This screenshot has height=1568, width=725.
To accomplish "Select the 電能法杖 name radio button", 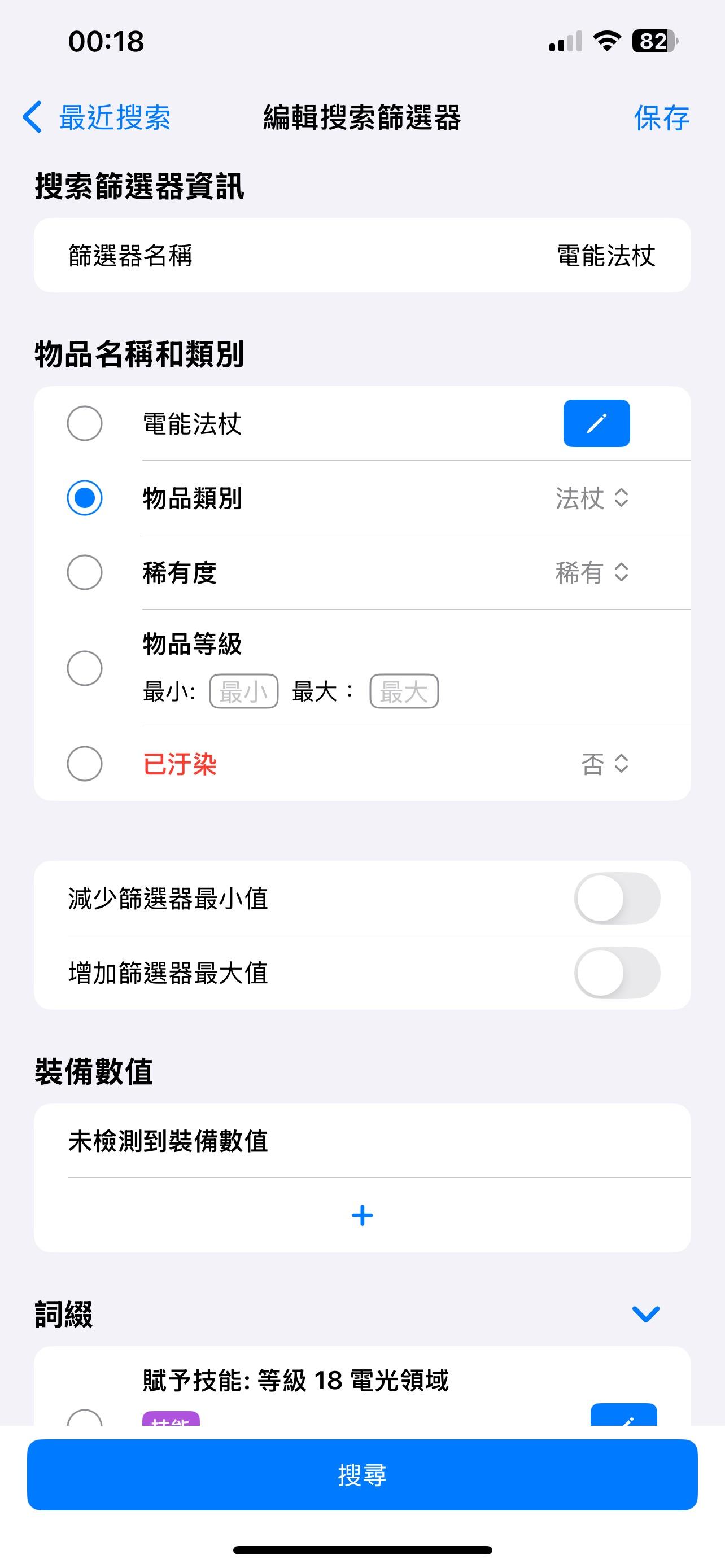I will coord(85,424).
